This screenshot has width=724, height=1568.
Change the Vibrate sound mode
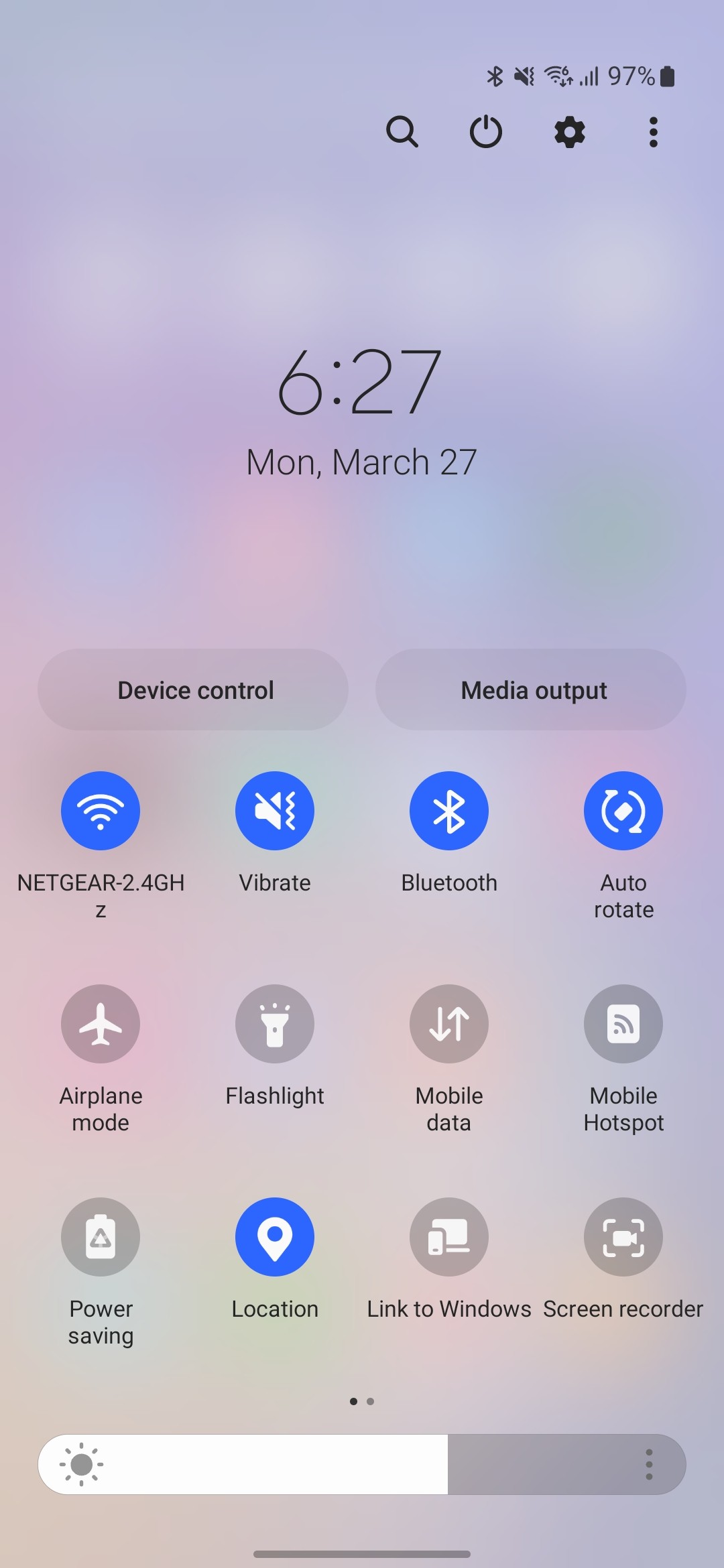click(x=275, y=811)
